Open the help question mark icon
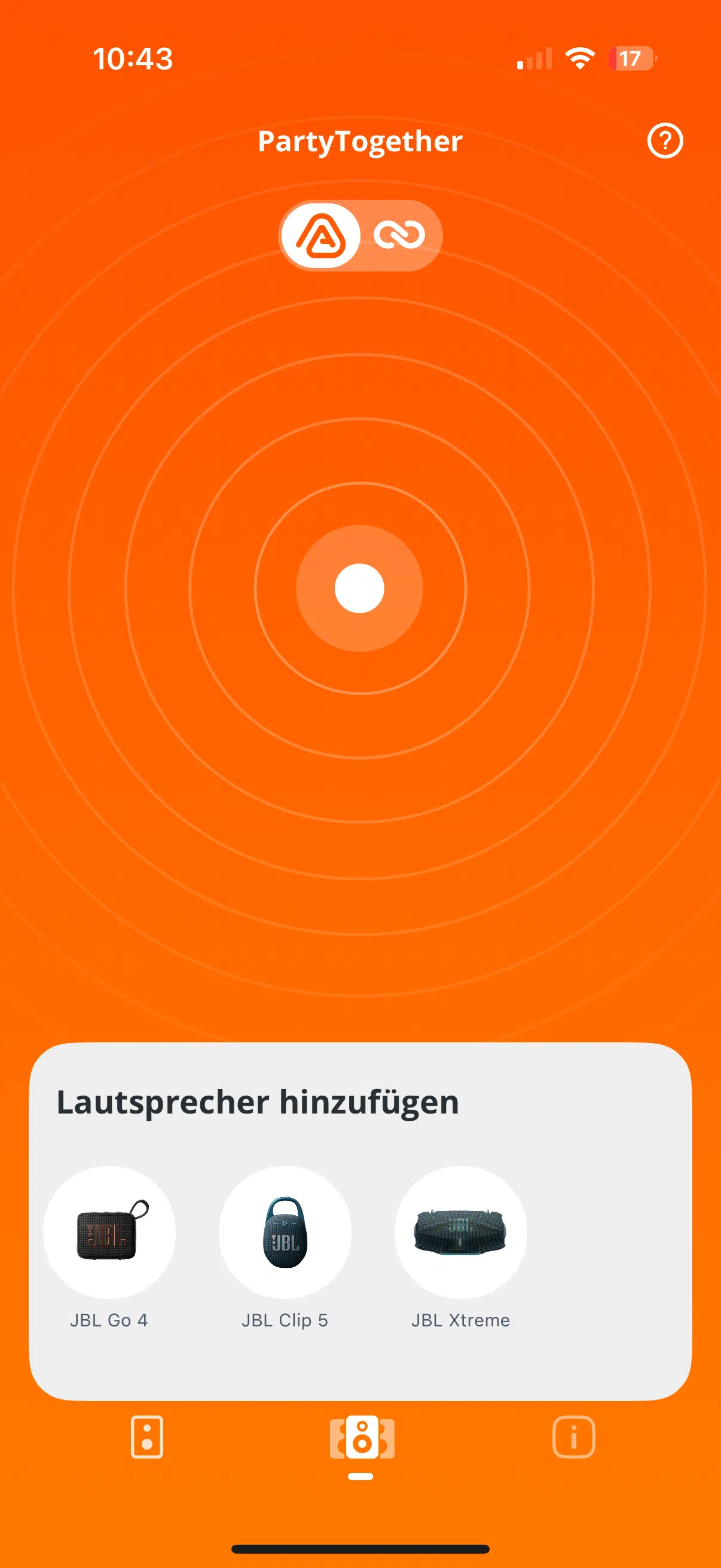 pyautogui.click(x=664, y=141)
